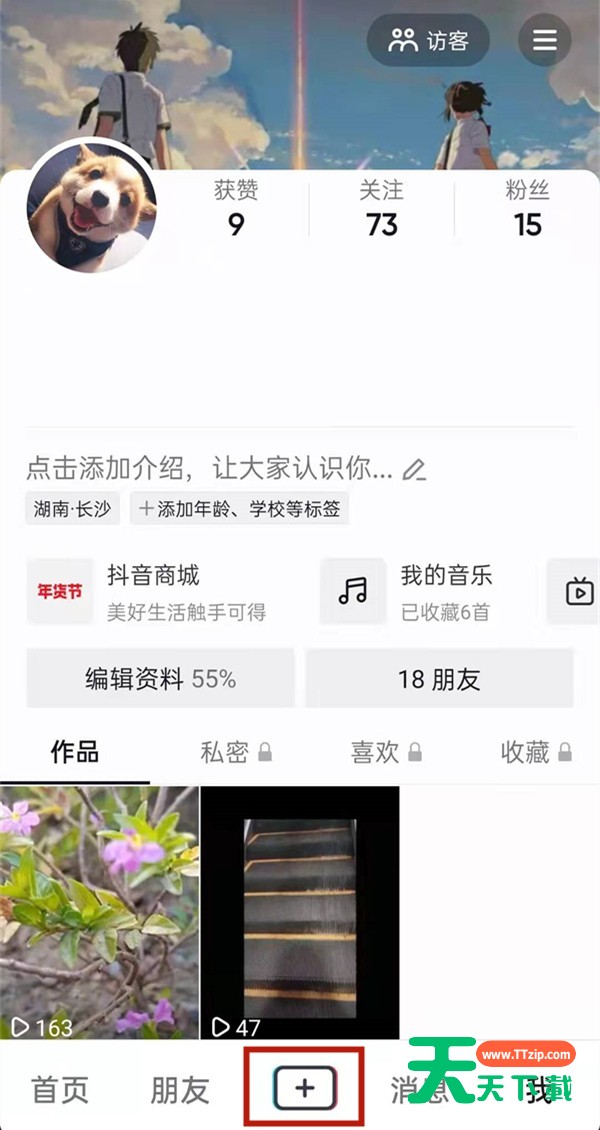Switch to the 喜欢 tab
Viewport: 600px width, 1130px height.
point(385,752)
